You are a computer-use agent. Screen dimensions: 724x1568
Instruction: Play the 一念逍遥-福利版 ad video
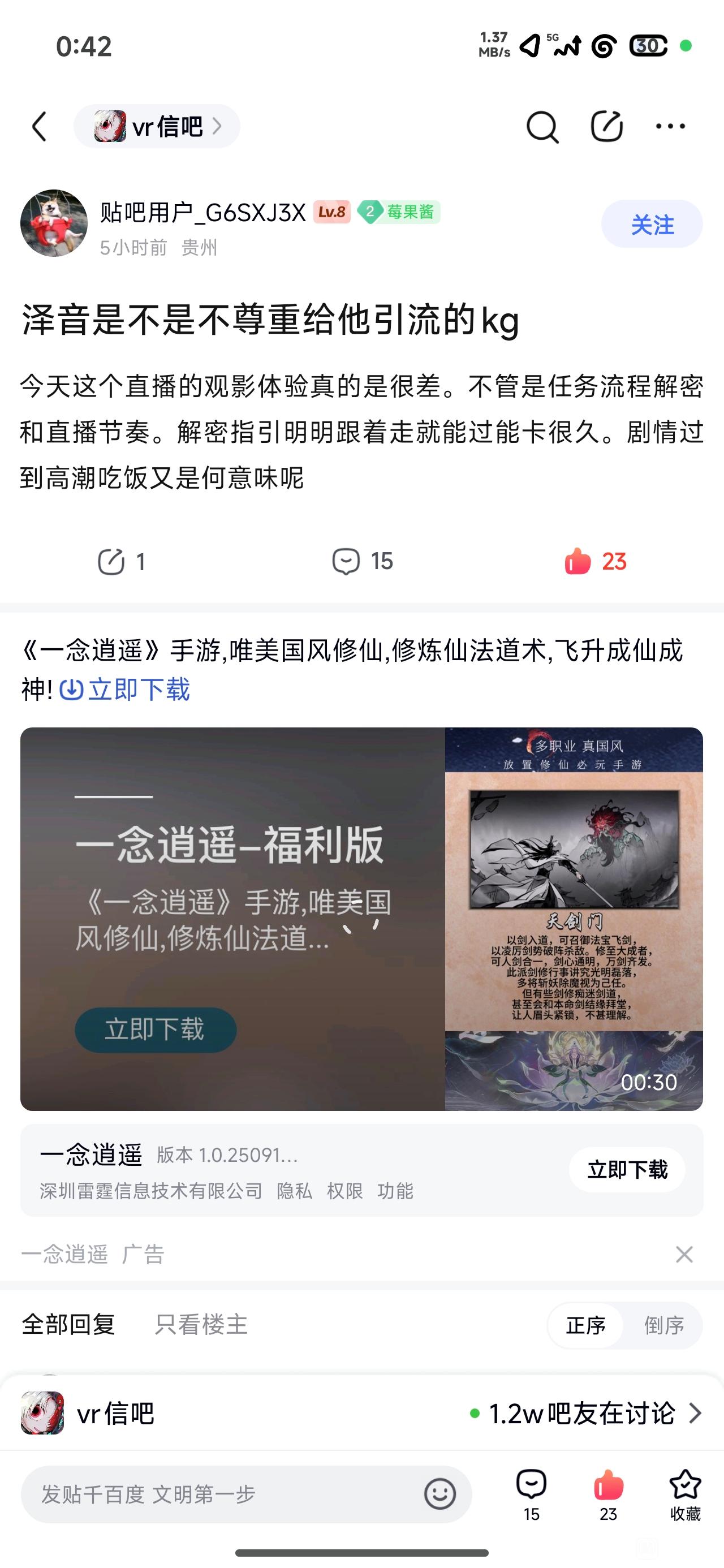361,919
